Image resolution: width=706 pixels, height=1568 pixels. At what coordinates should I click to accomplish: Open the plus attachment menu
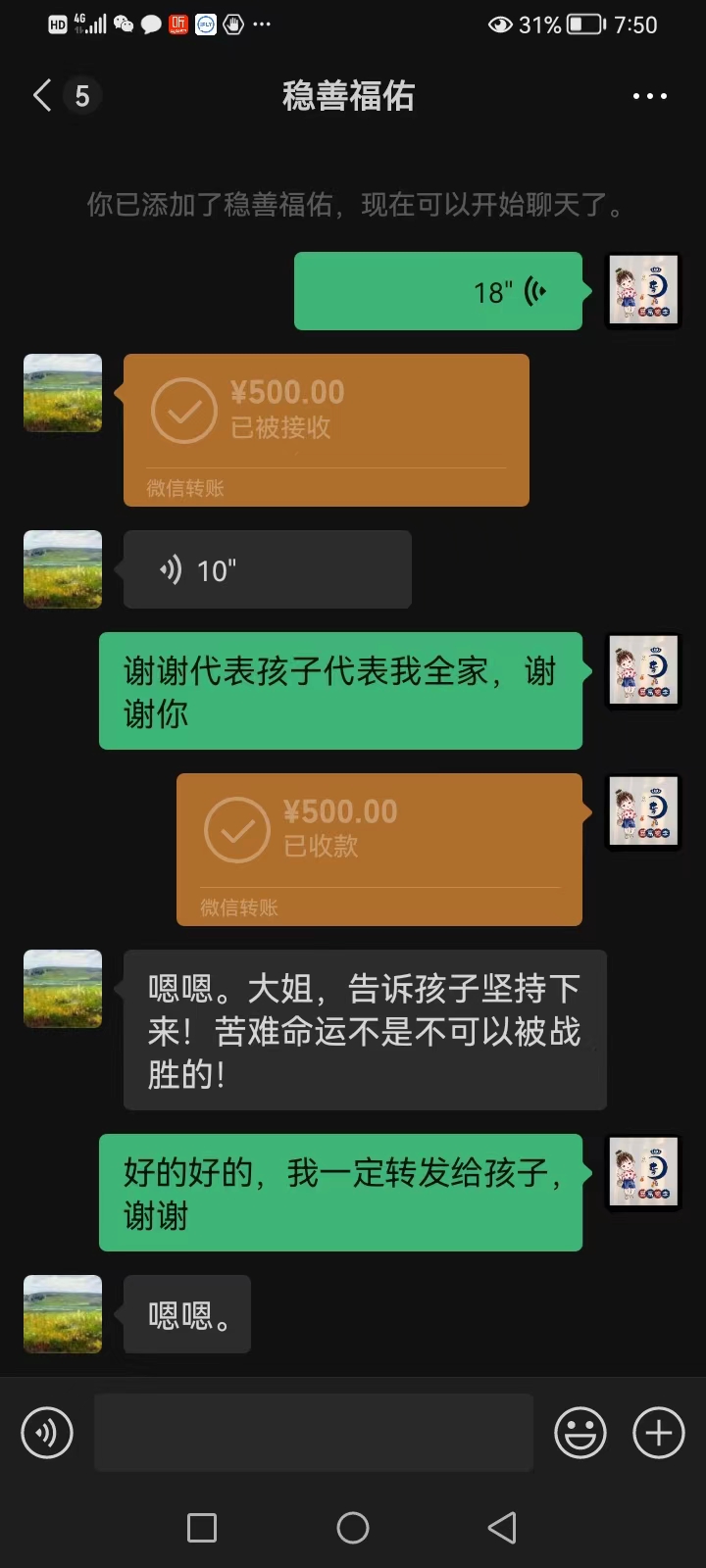coord(659,1433)
